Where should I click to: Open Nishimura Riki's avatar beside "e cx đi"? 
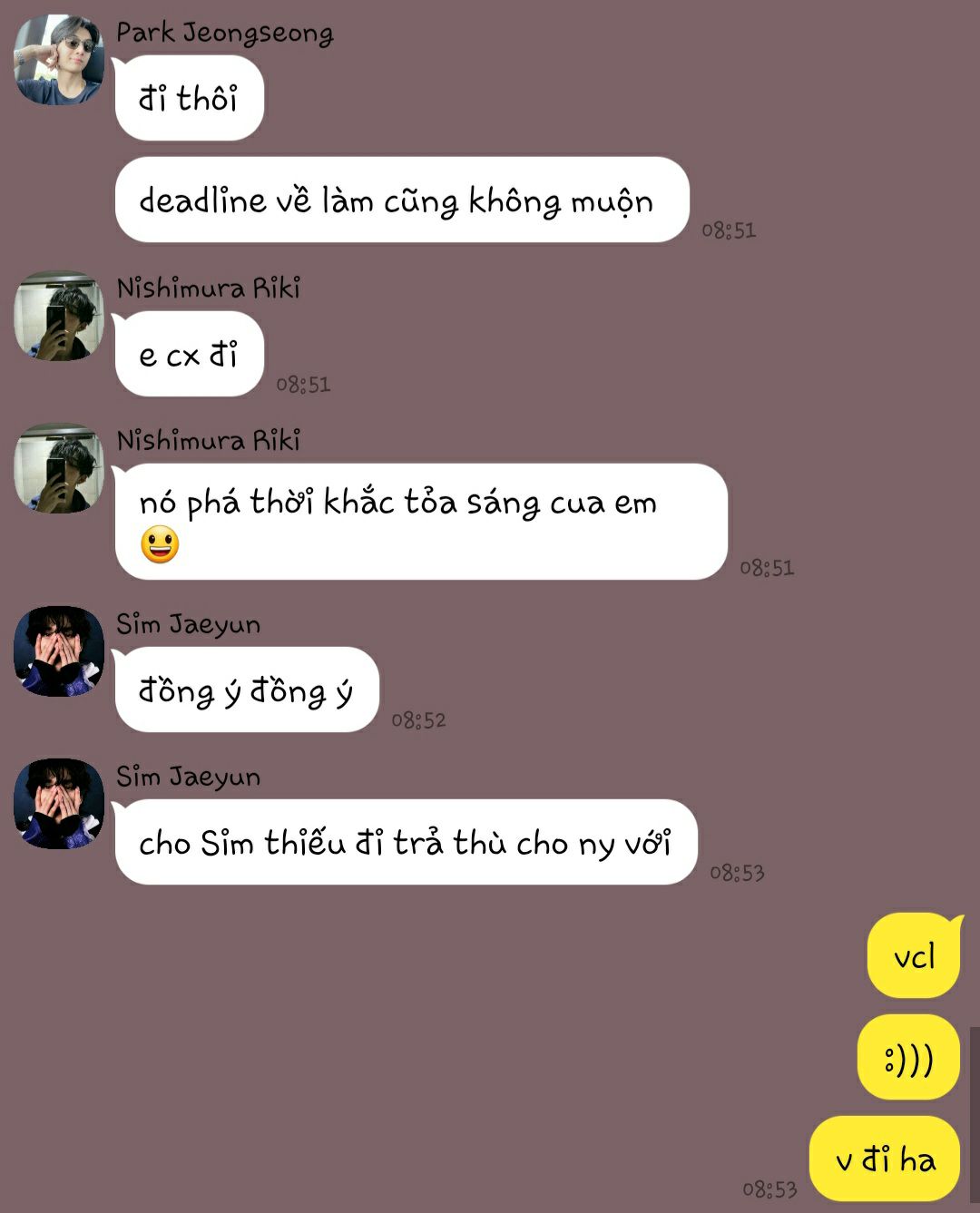pyautogui.click(x=59, y=316)
